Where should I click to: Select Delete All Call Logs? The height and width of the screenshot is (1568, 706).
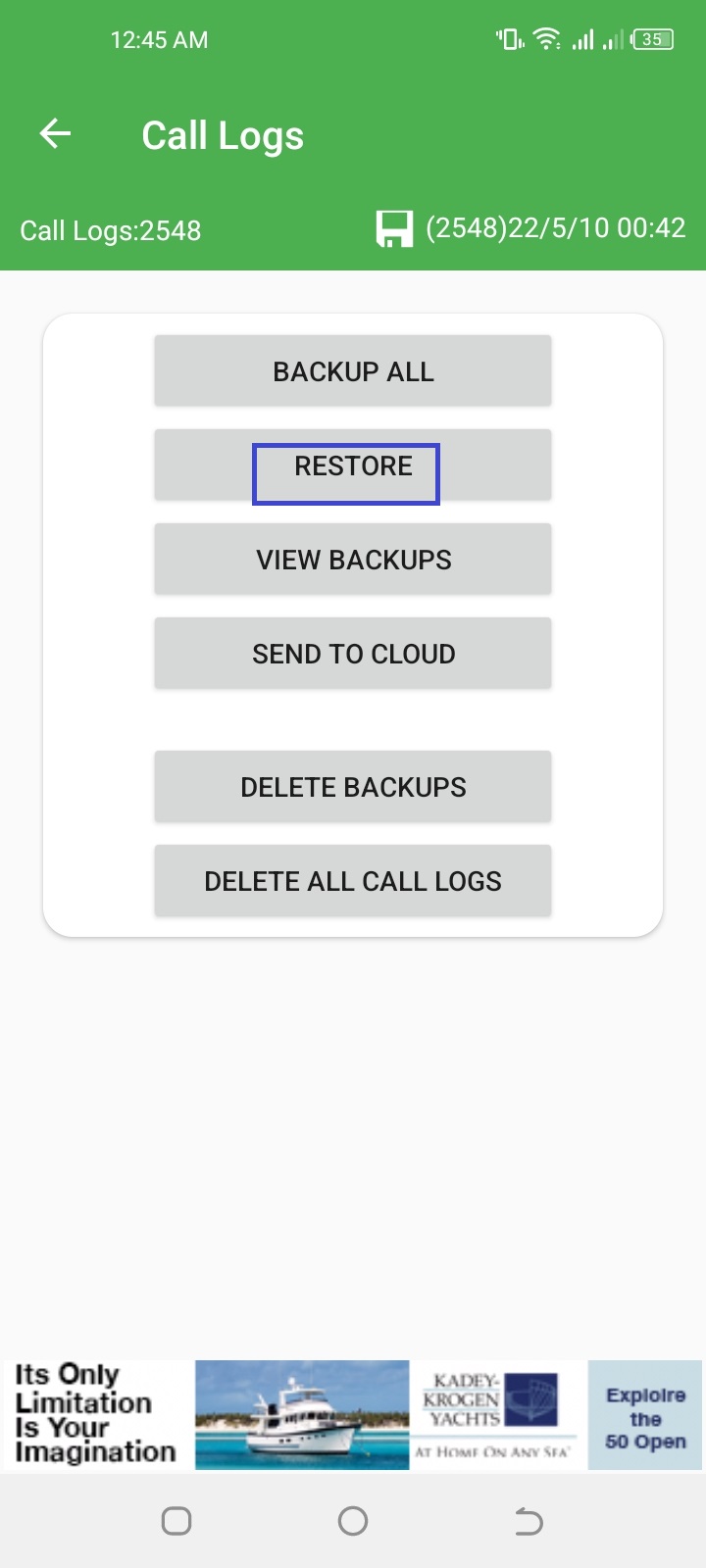[353, 881]
